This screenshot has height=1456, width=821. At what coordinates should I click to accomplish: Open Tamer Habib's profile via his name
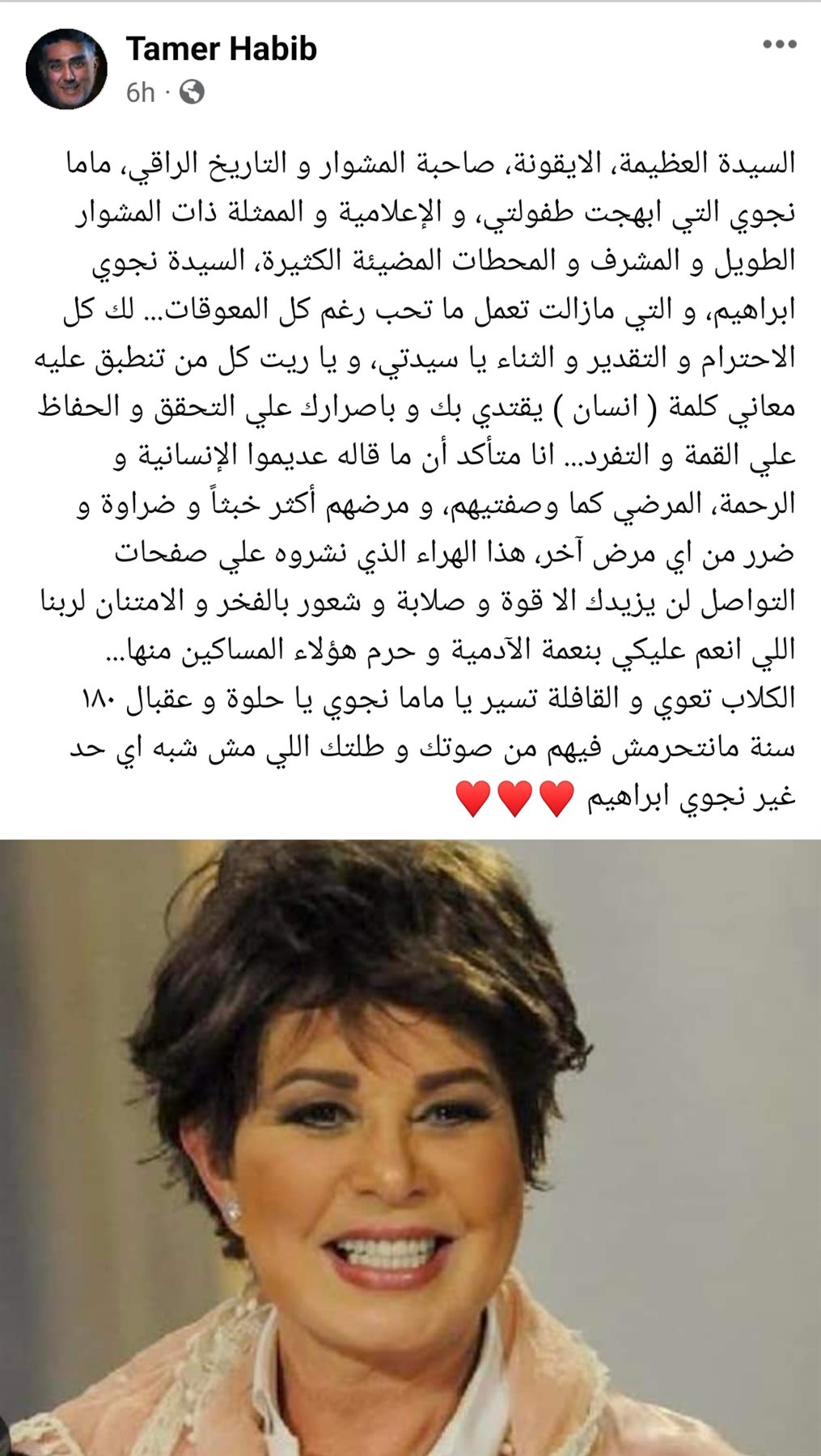(x=221, y=49)
